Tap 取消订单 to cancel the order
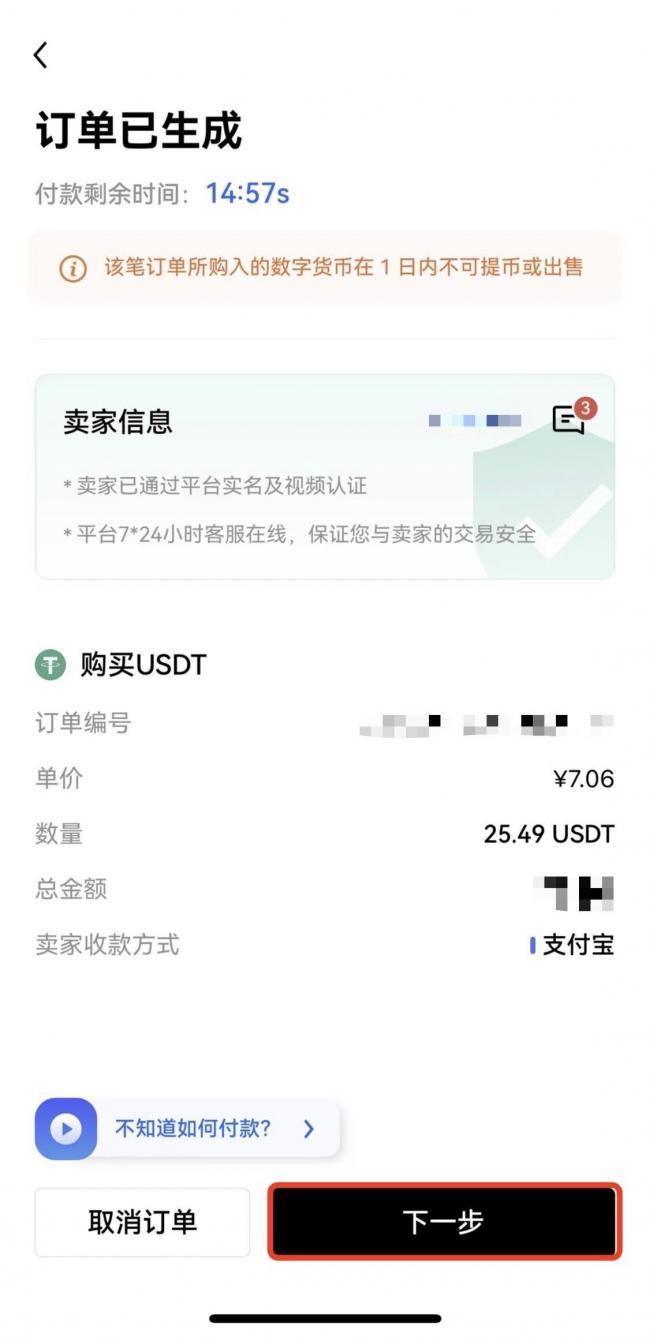 pyautogui.click(x=142, y=1221)
